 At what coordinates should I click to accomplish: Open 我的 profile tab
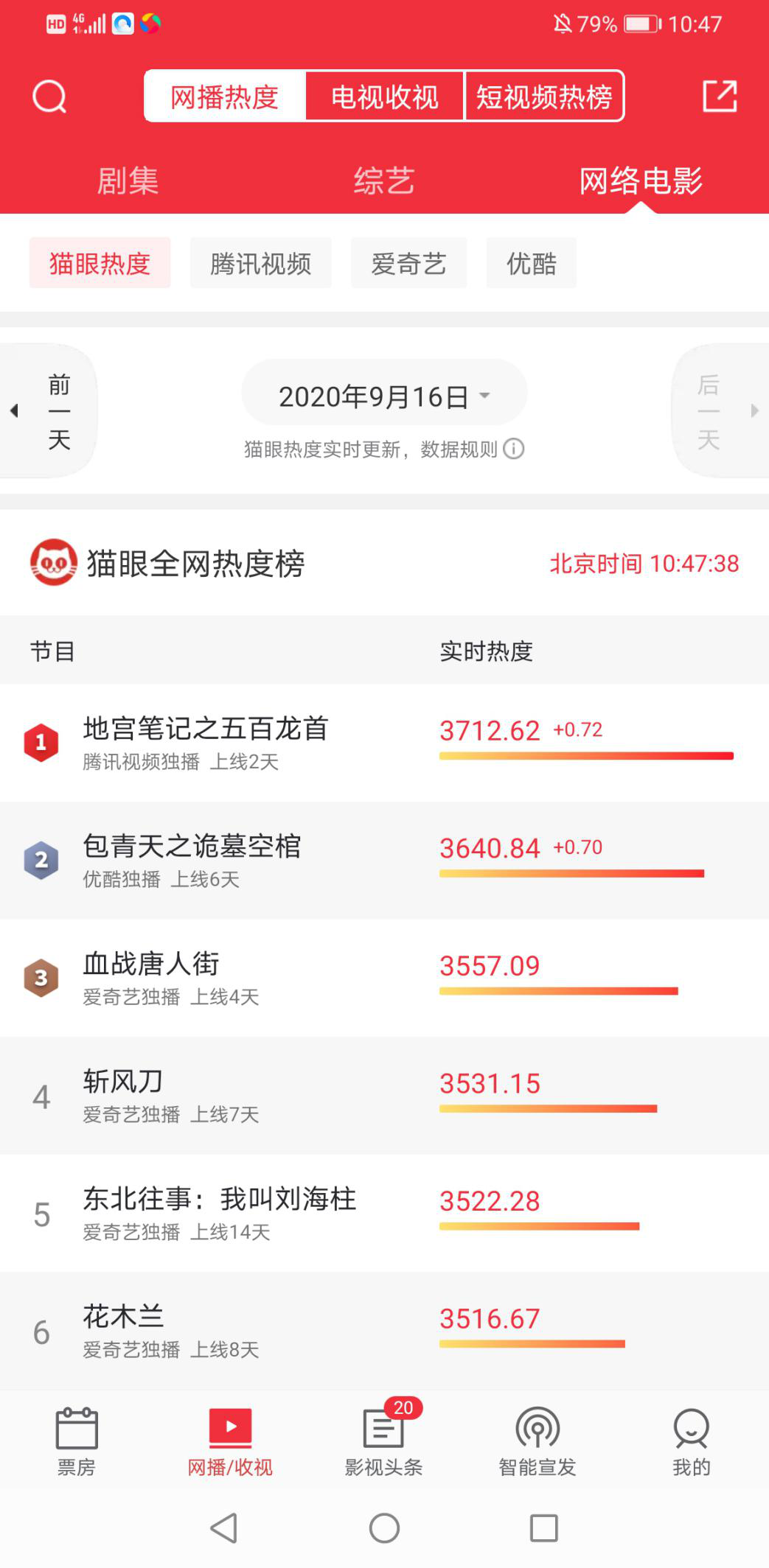coord(691,1441)
